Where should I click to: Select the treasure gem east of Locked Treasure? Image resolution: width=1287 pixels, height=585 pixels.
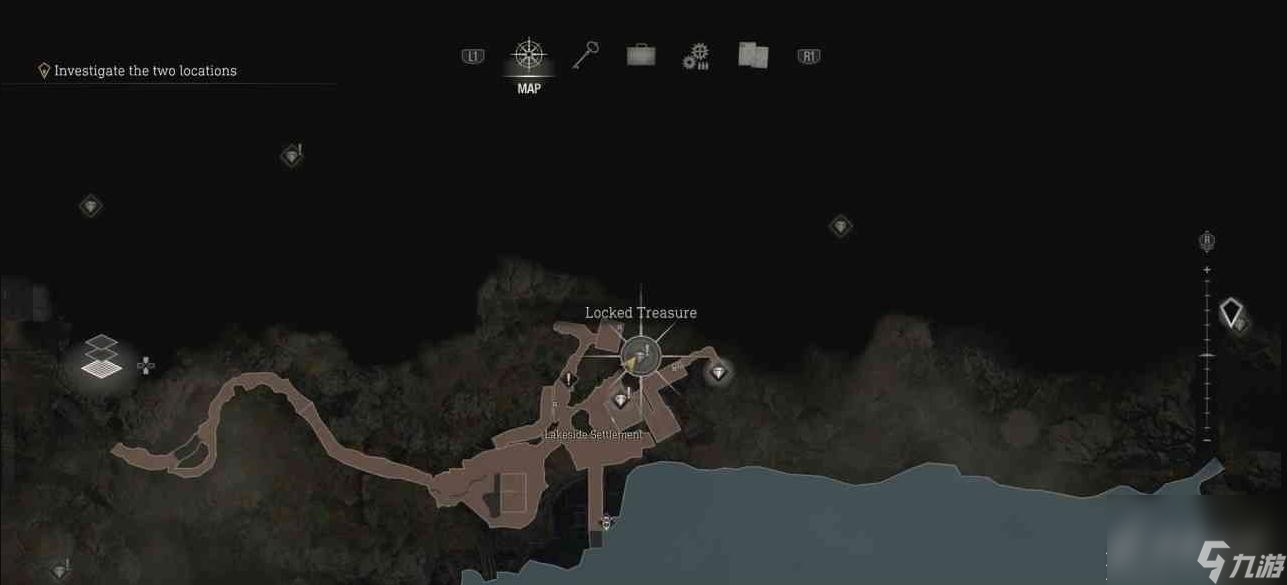[718, 373]
